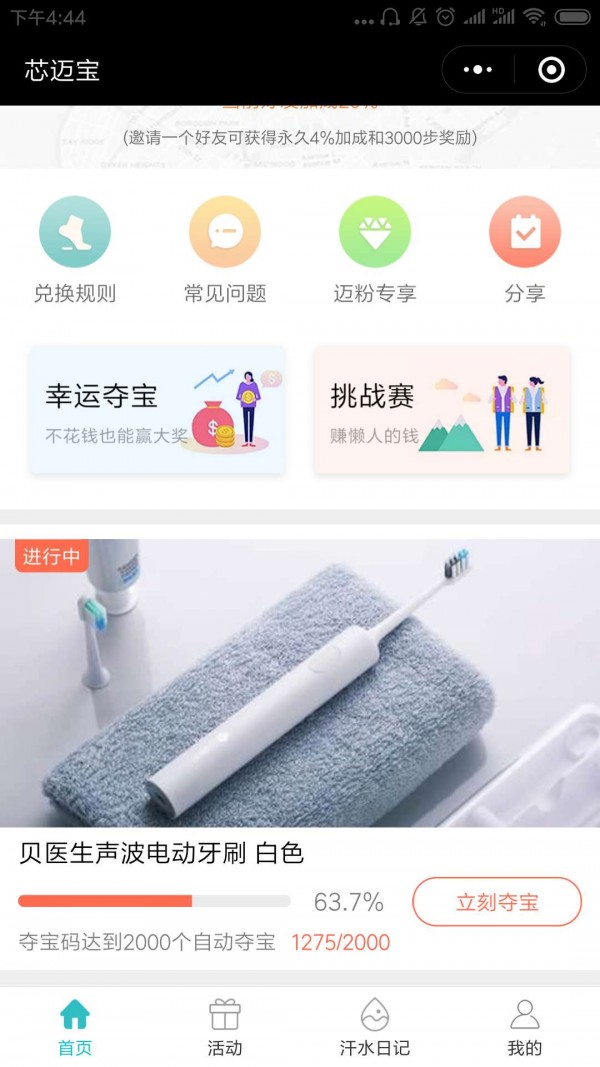View the 贝医生声波电动牙刷 product image
Screen dimensions: 600x1067
click(x=300, y=683)
